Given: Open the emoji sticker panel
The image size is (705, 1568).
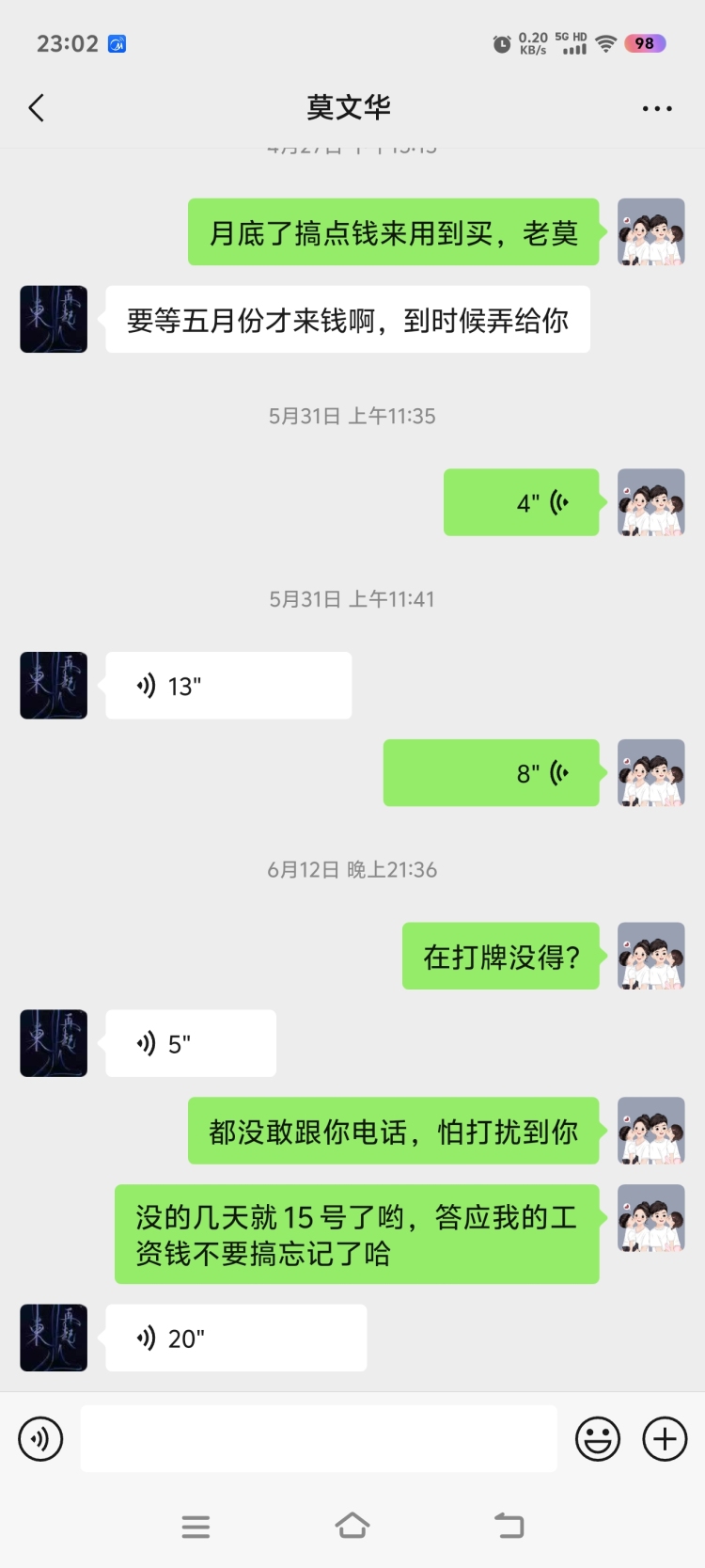Looking at the screenshot, I should pos(598,1439).
